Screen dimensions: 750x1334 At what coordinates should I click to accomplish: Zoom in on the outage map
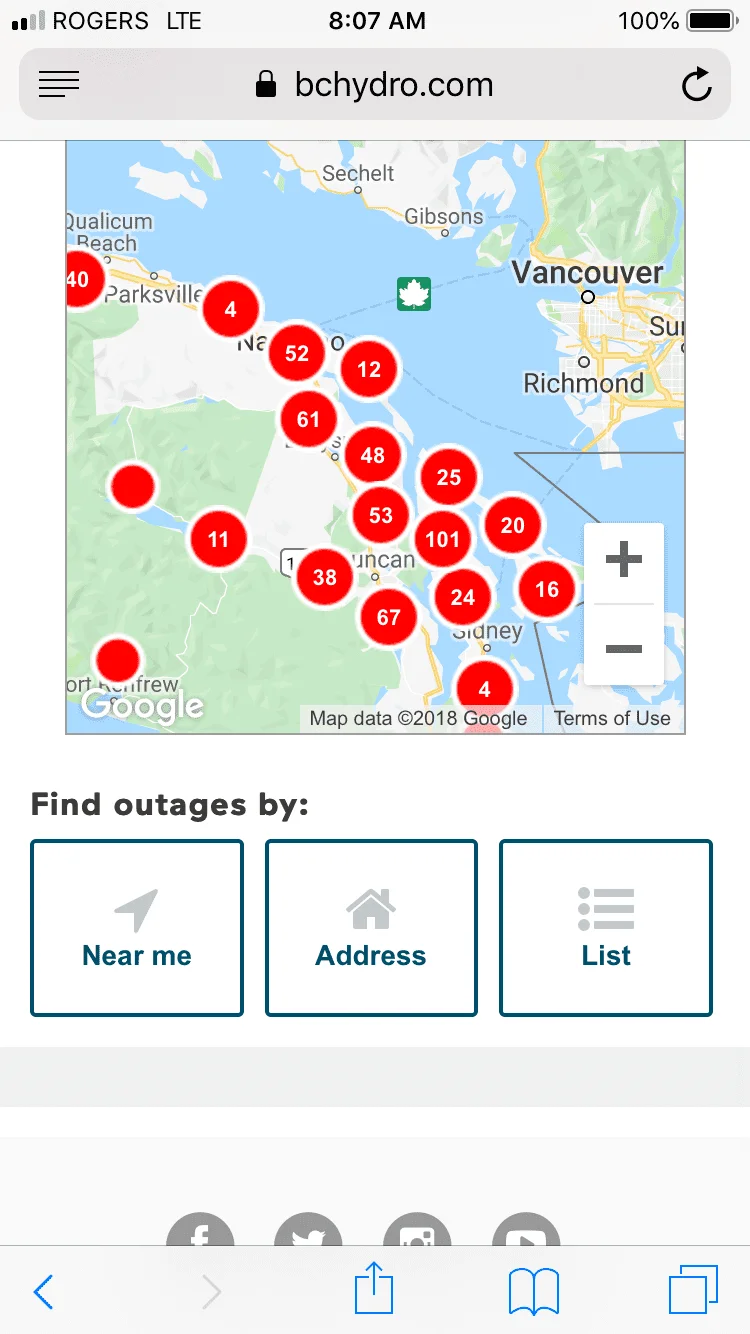click(x=624, y=560)
